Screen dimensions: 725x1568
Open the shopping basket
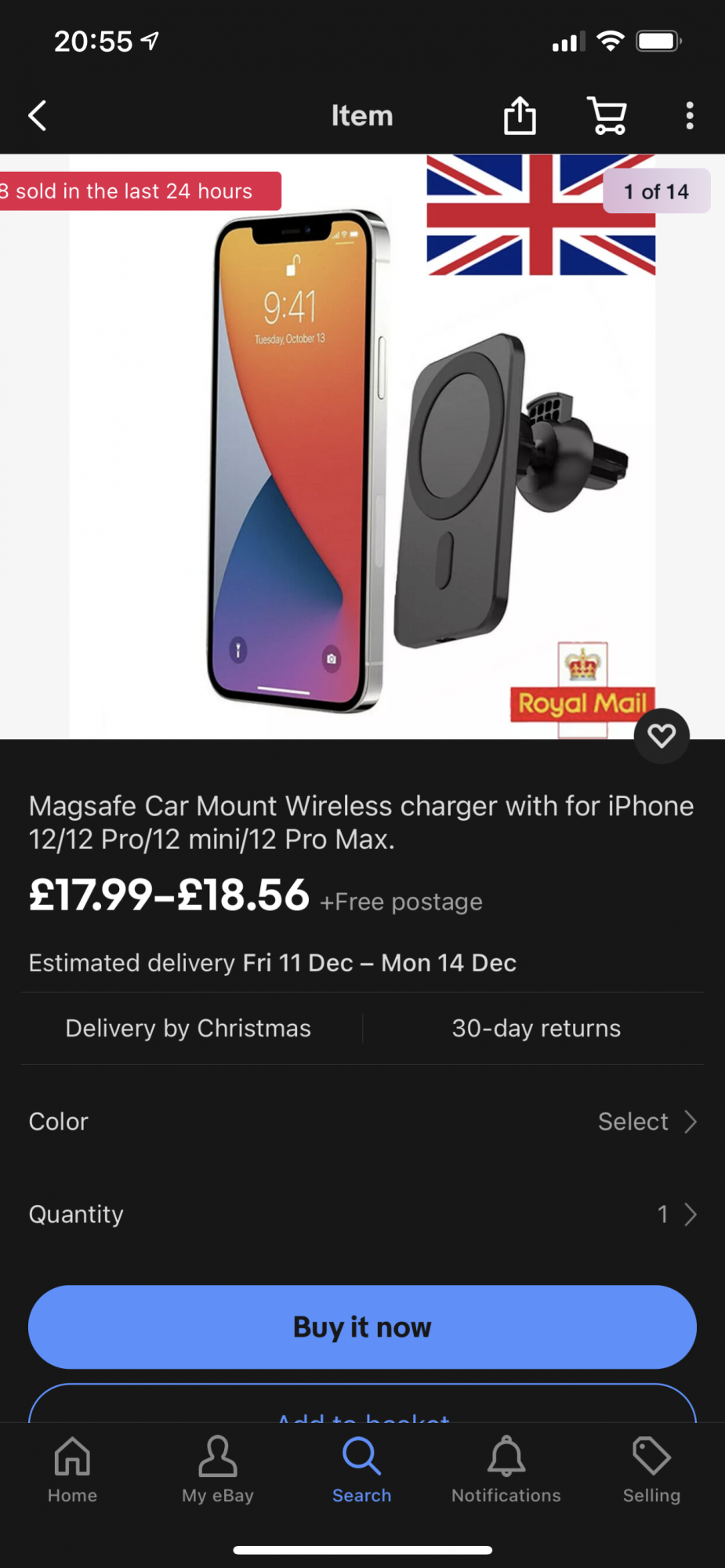(607, 115)
